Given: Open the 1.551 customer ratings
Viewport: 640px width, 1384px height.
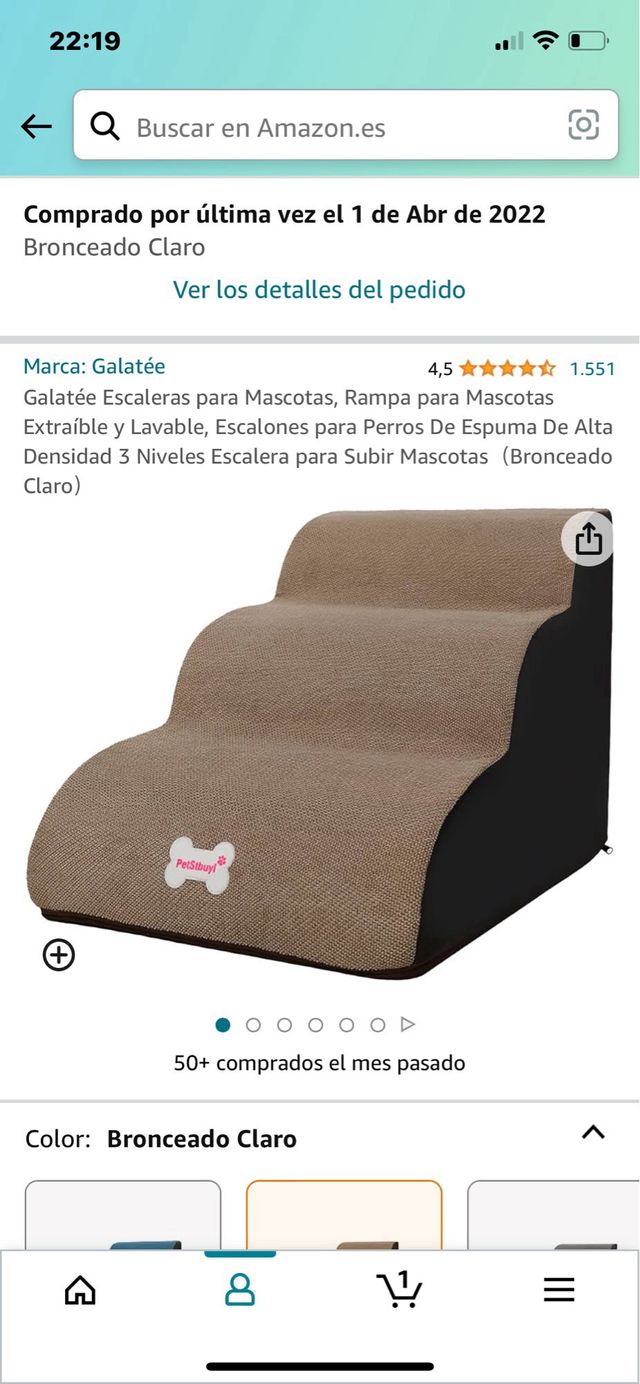Looking at the screenshot, I should tap(592, 368).
